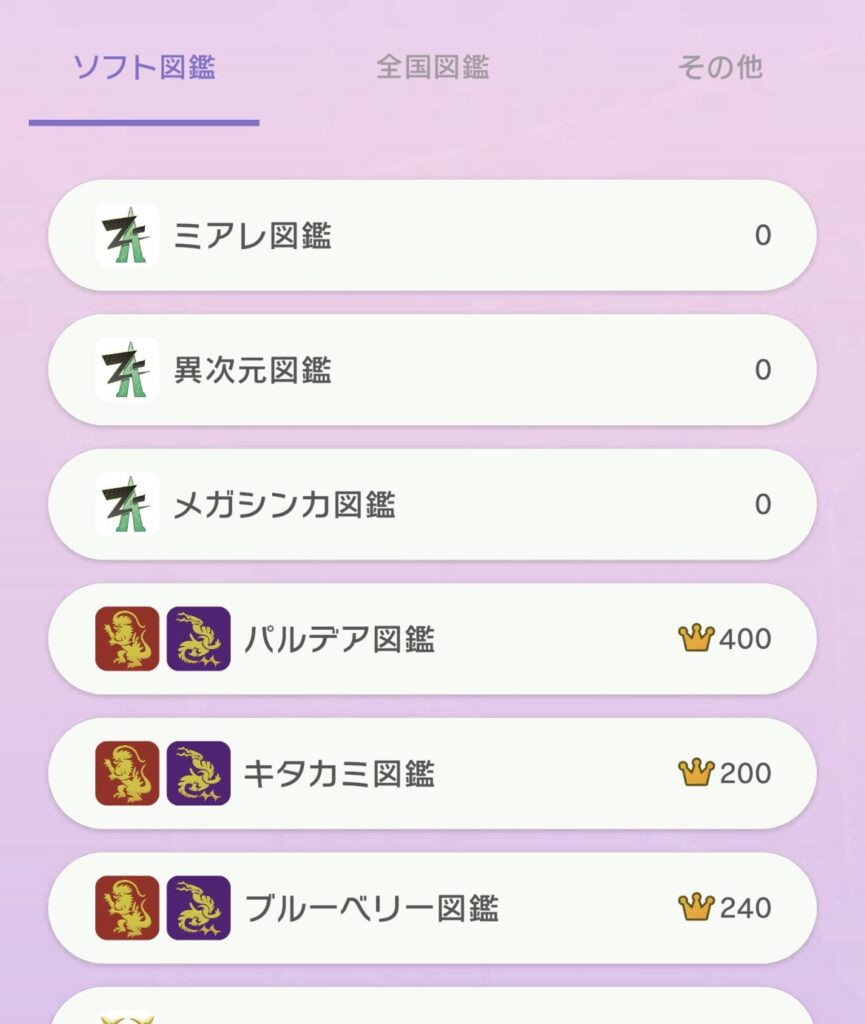Open the ミアレ図鑑 entry
This screenshot has height=1024, width=865.
point(432,236)
